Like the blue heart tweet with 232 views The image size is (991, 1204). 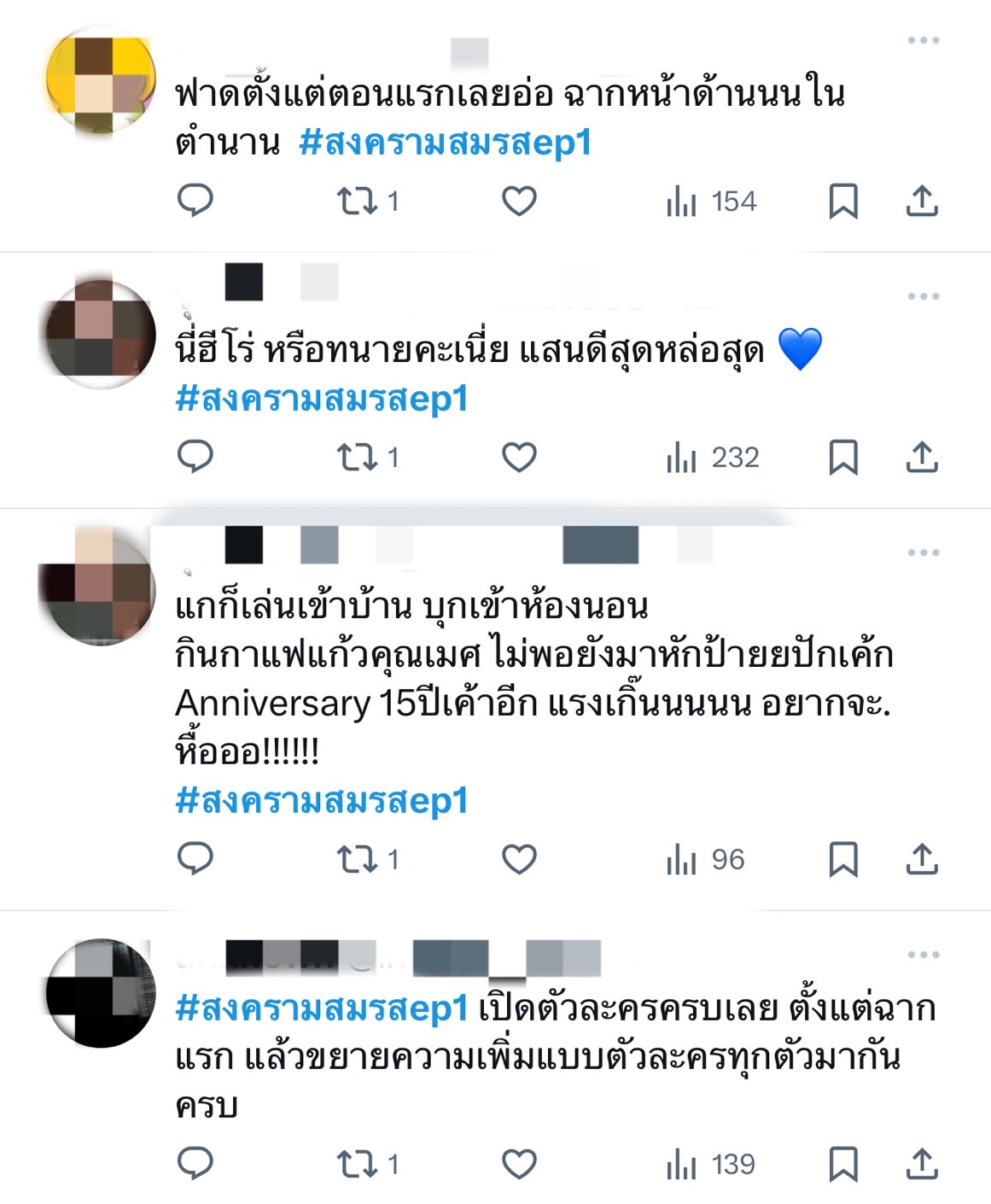519,458
